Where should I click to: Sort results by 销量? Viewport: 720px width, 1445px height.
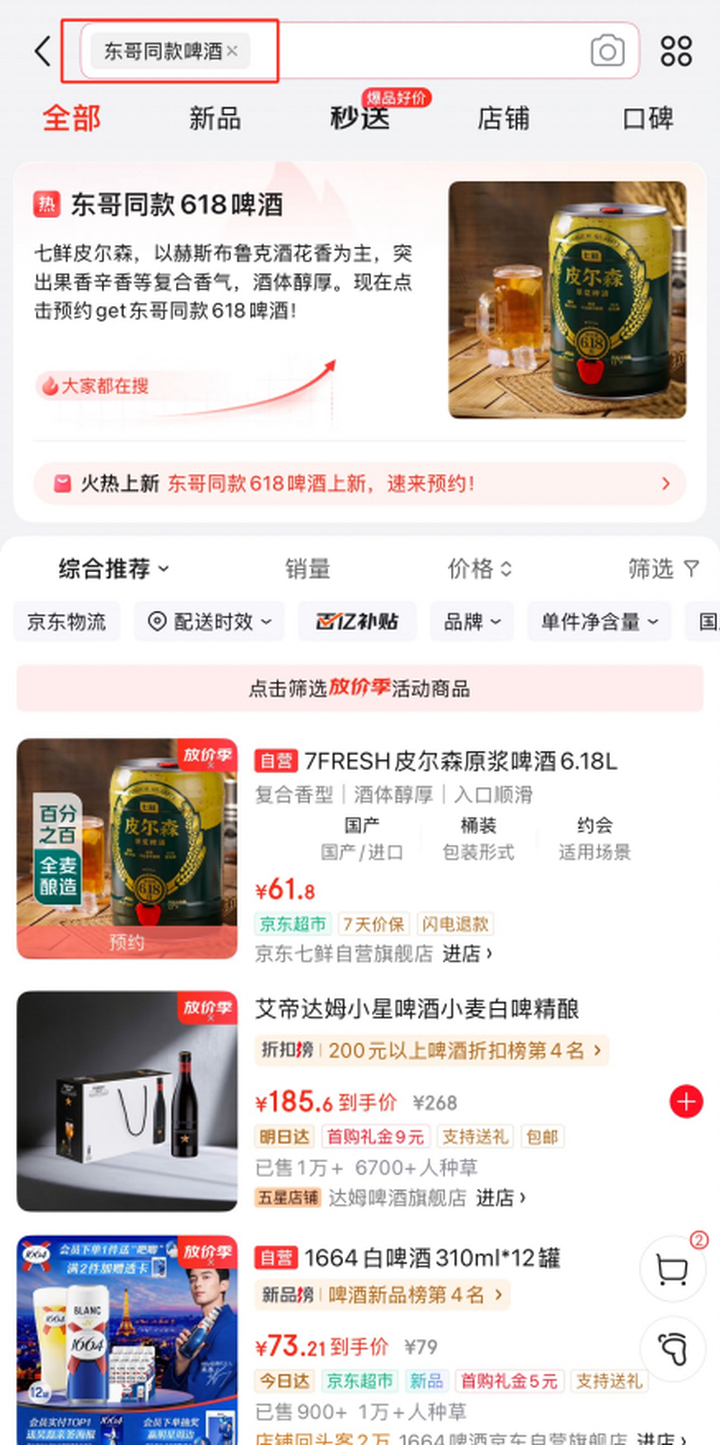[x=307, y=569]
